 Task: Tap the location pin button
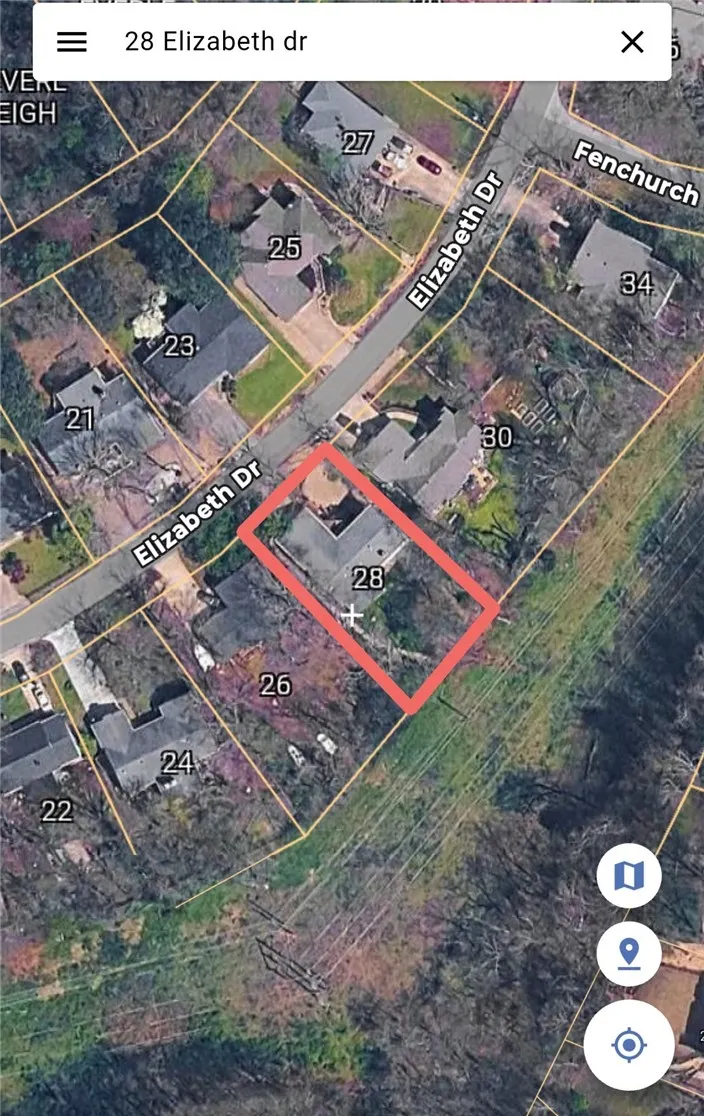628,954
